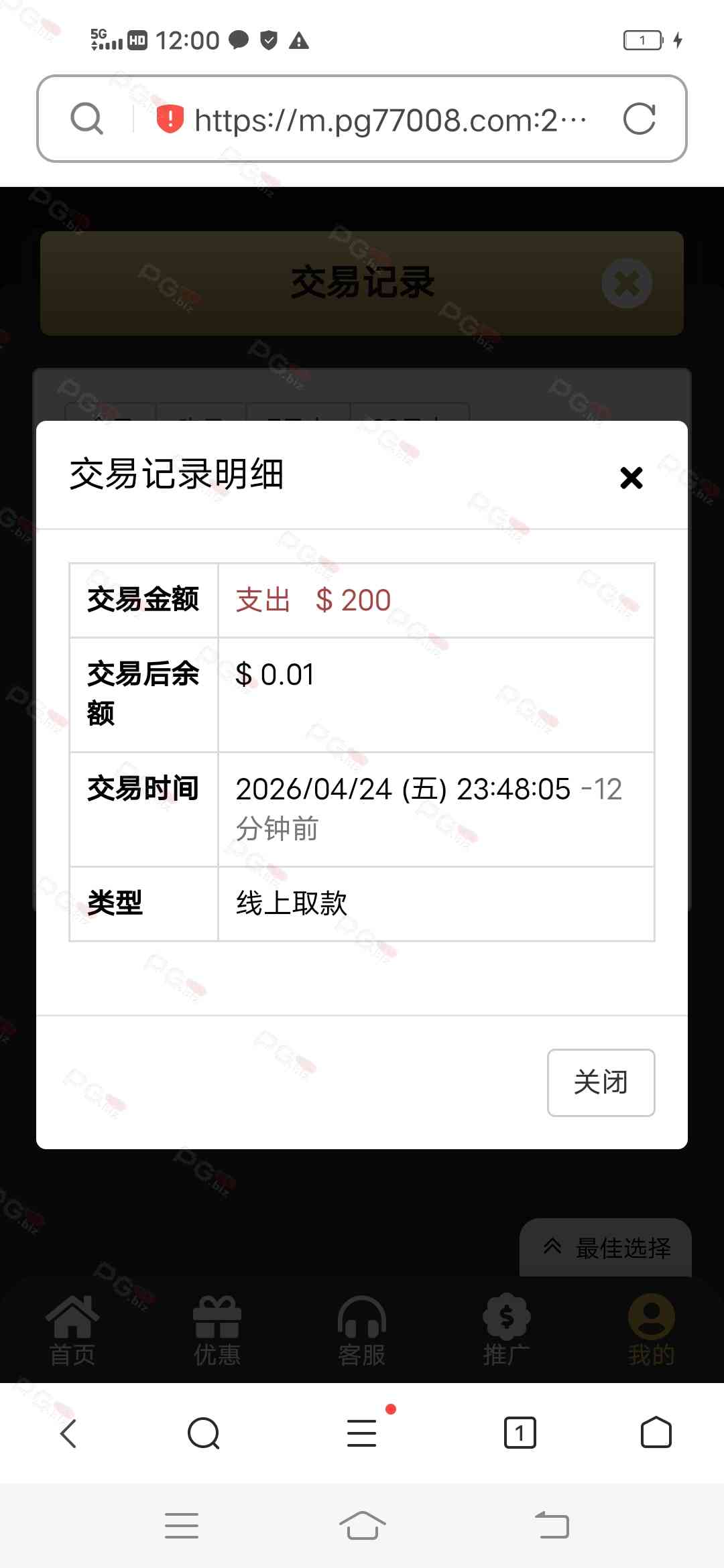Close the 交易记录明细 dialog with the X
Screen dimensions: 724x1568
[631, 478]
